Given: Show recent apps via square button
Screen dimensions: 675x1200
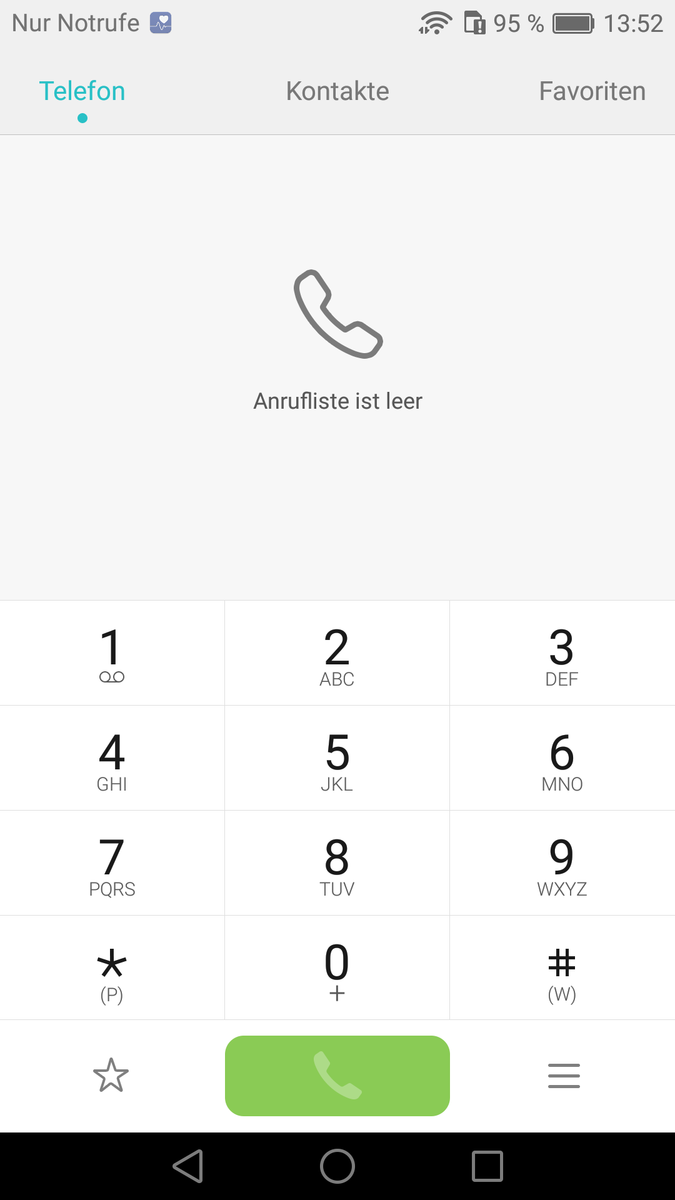Looking at the screenshot, I should [x=487, y=1166].
